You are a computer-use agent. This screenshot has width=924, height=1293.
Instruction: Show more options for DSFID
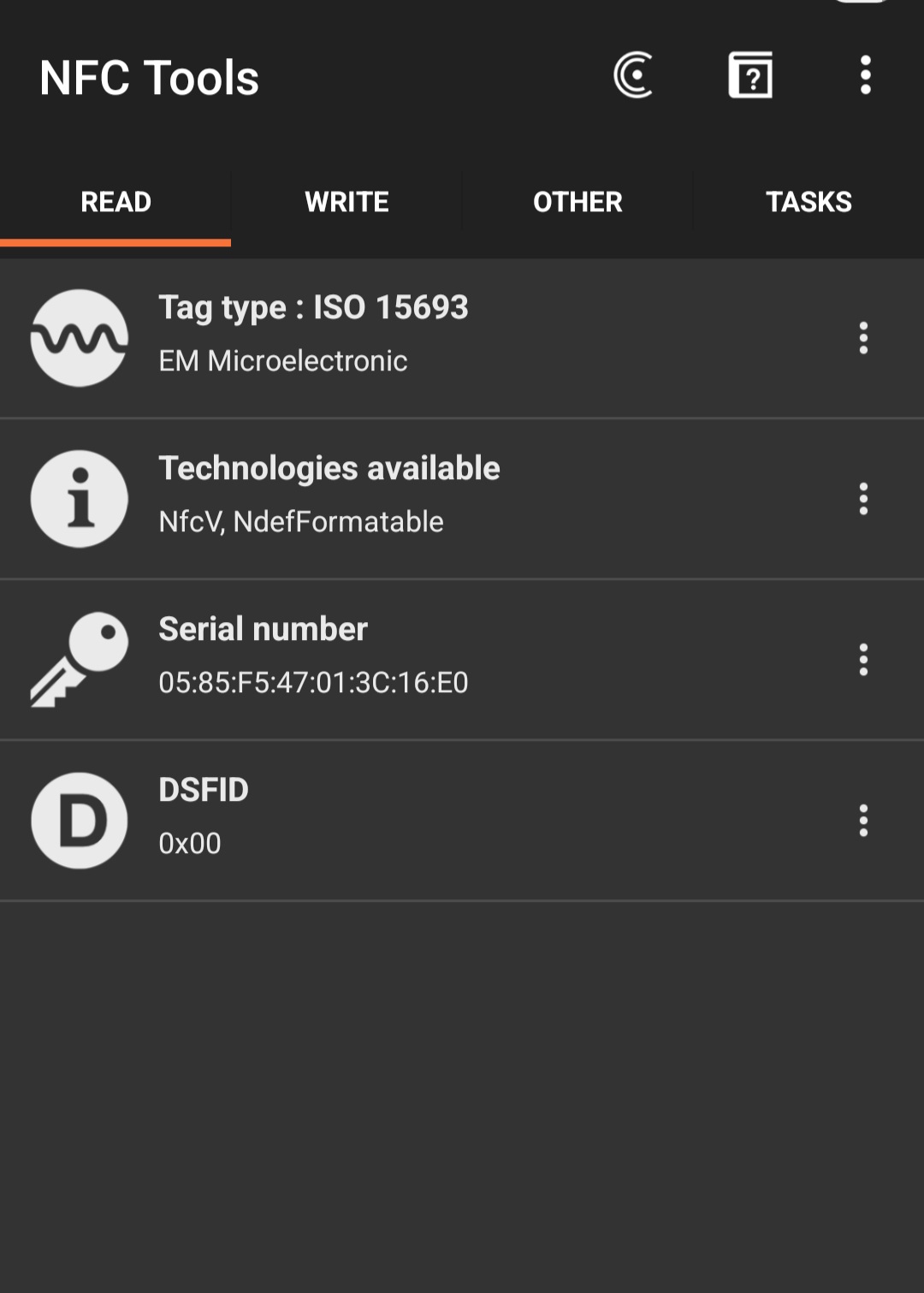click(863, 820)
